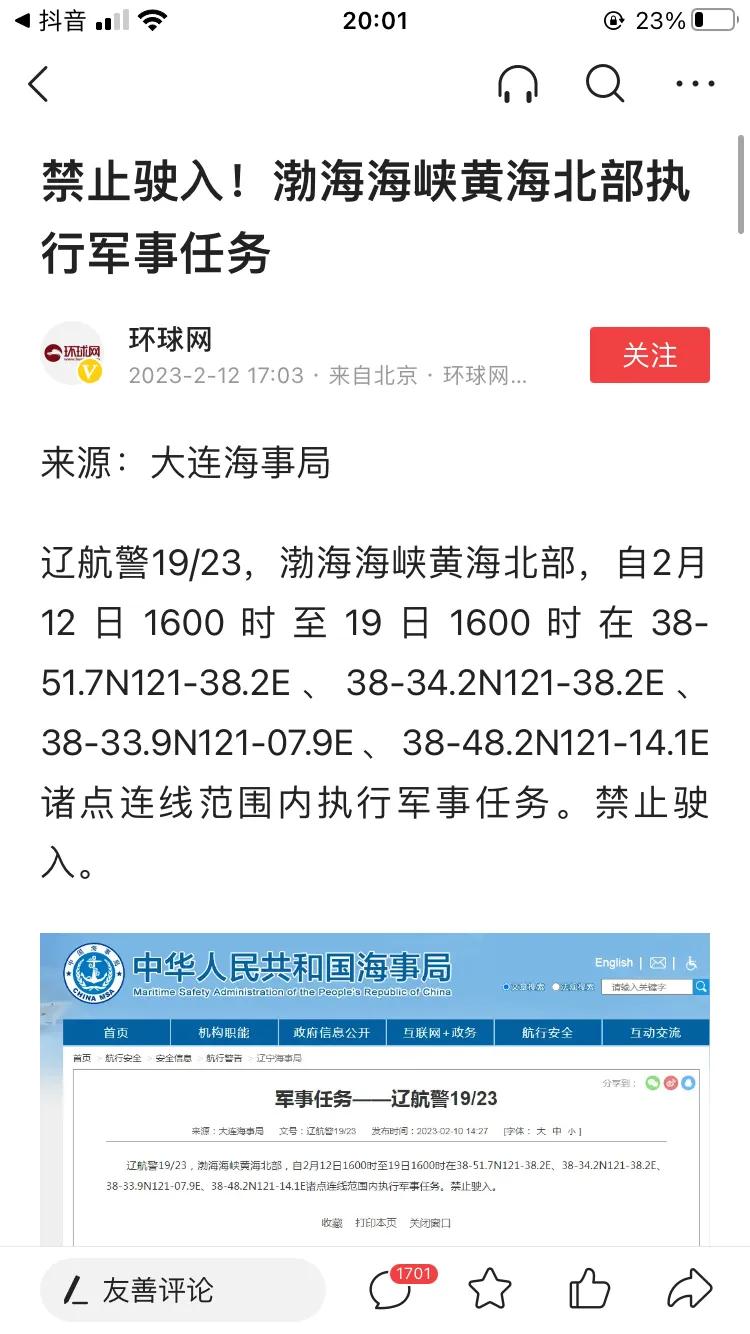Share the article via the arrow icon
750x1334 pixels.
coord(692,1291)
